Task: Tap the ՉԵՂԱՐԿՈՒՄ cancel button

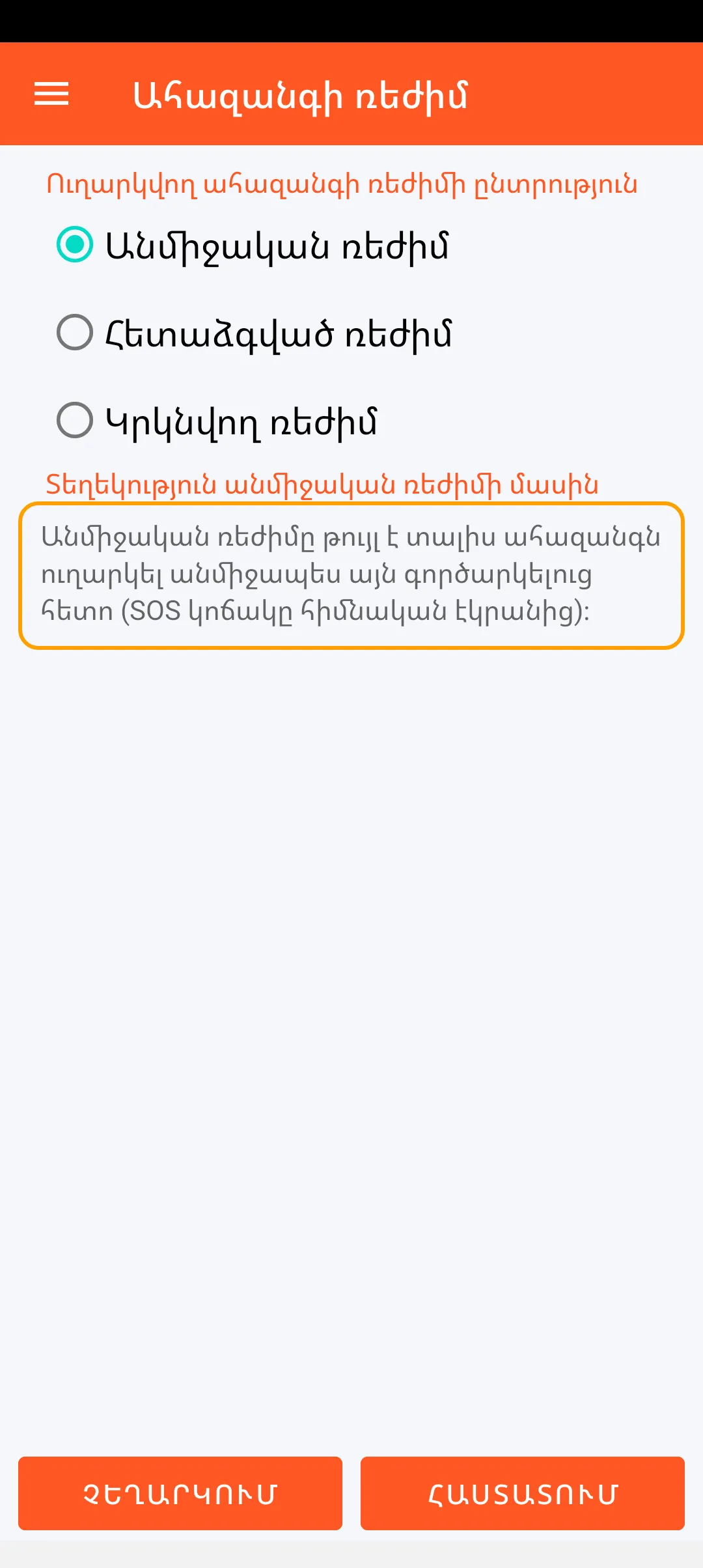Action: (180, 1493)
